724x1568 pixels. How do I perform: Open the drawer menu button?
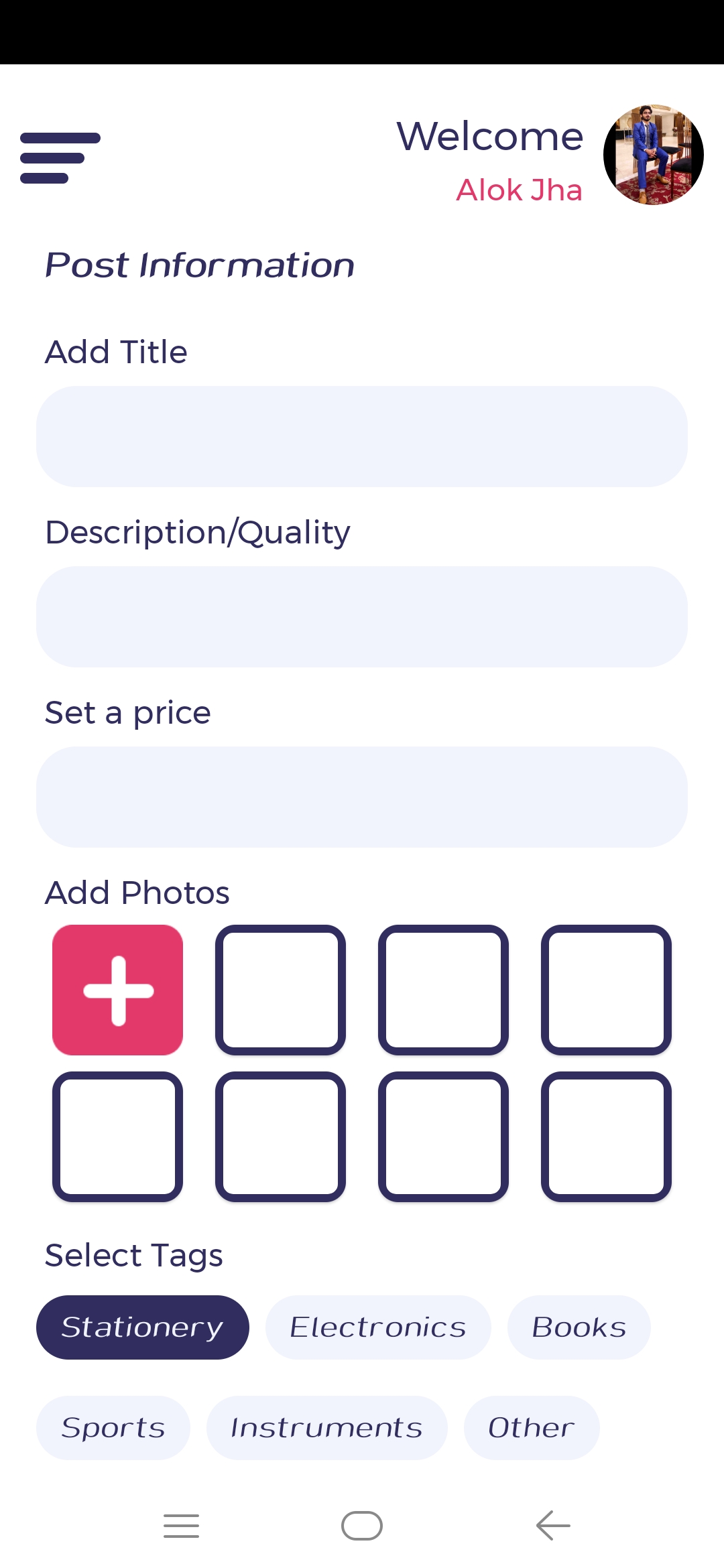tap(60, 158)
